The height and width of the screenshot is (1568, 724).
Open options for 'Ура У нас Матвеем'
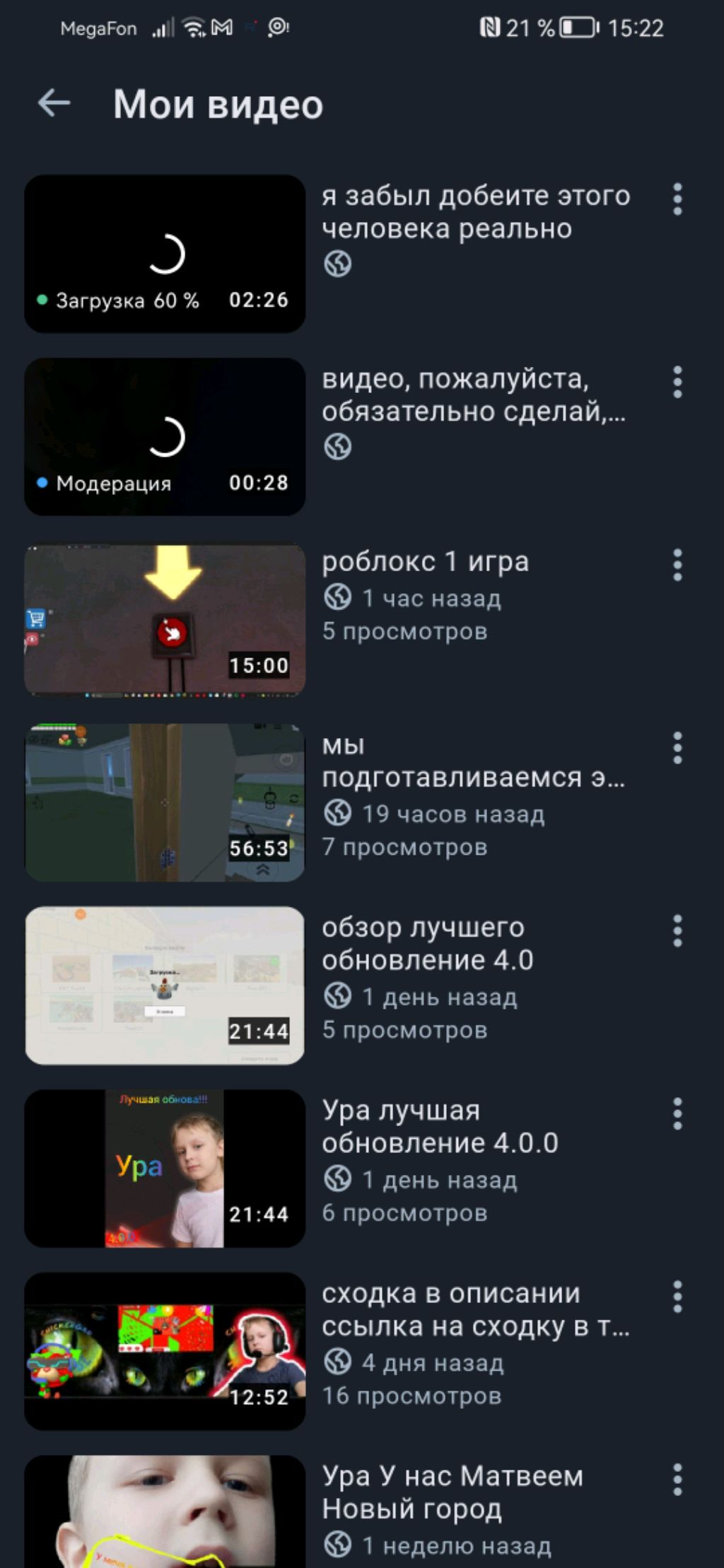(677, 1480)
